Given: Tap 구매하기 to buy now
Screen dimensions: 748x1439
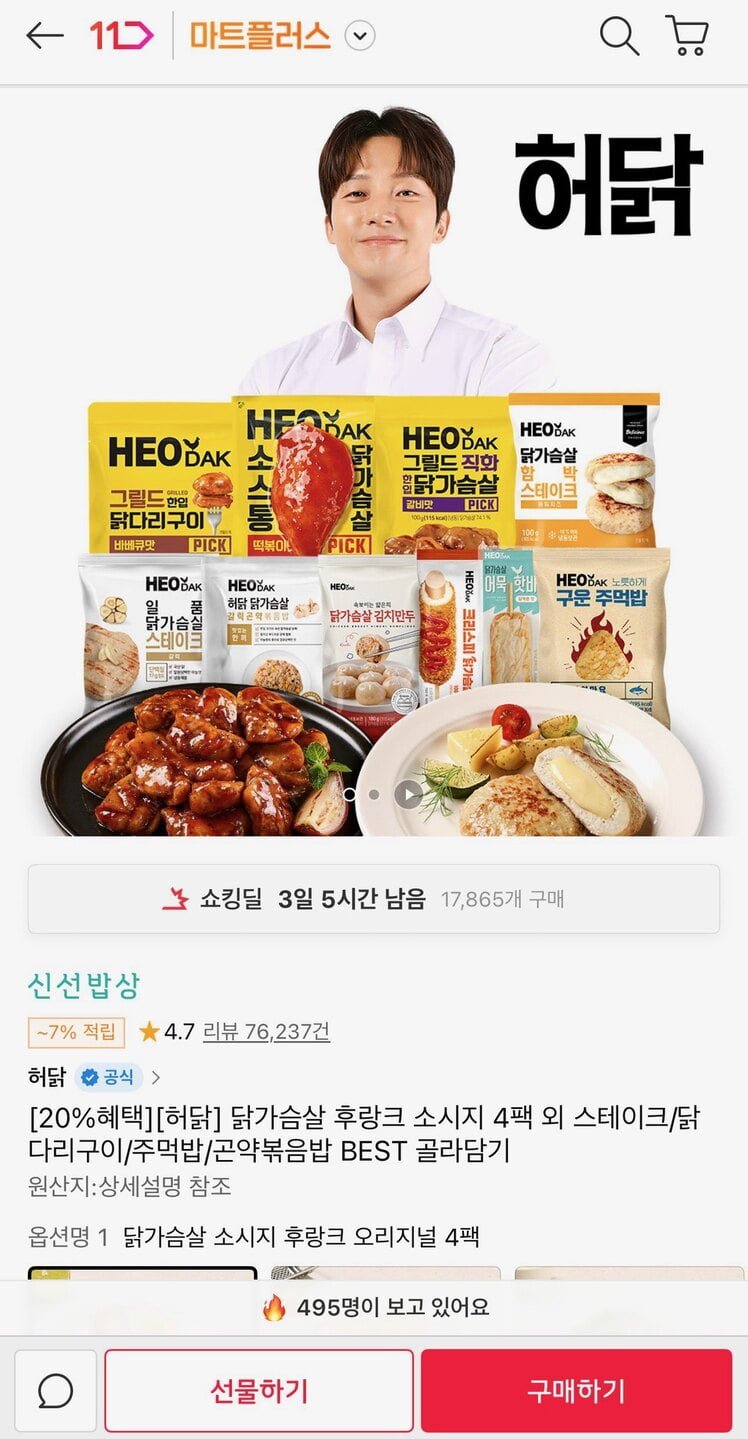Looking at the screenshot, I should [x=576, y=1391].
